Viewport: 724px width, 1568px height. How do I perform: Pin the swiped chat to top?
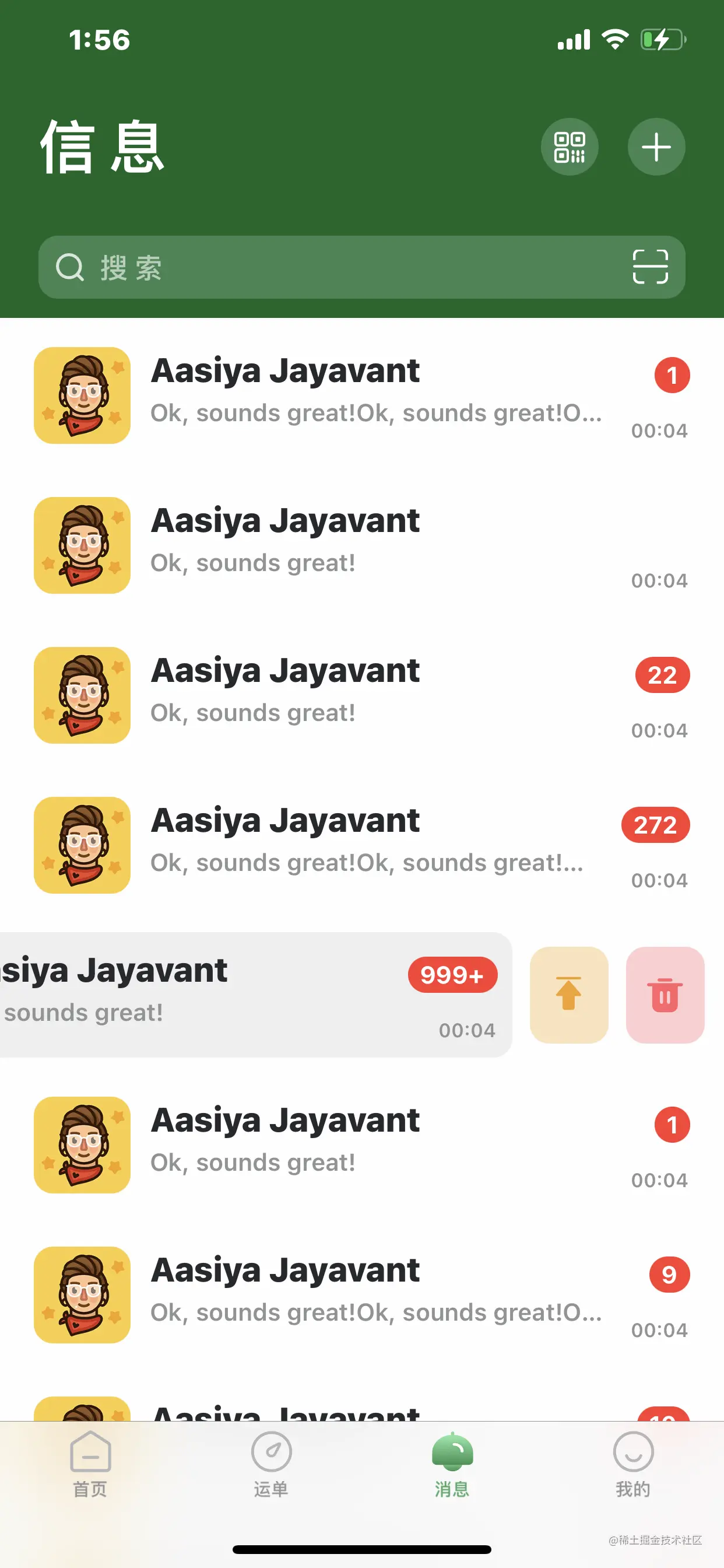click(x=569, y=995)
